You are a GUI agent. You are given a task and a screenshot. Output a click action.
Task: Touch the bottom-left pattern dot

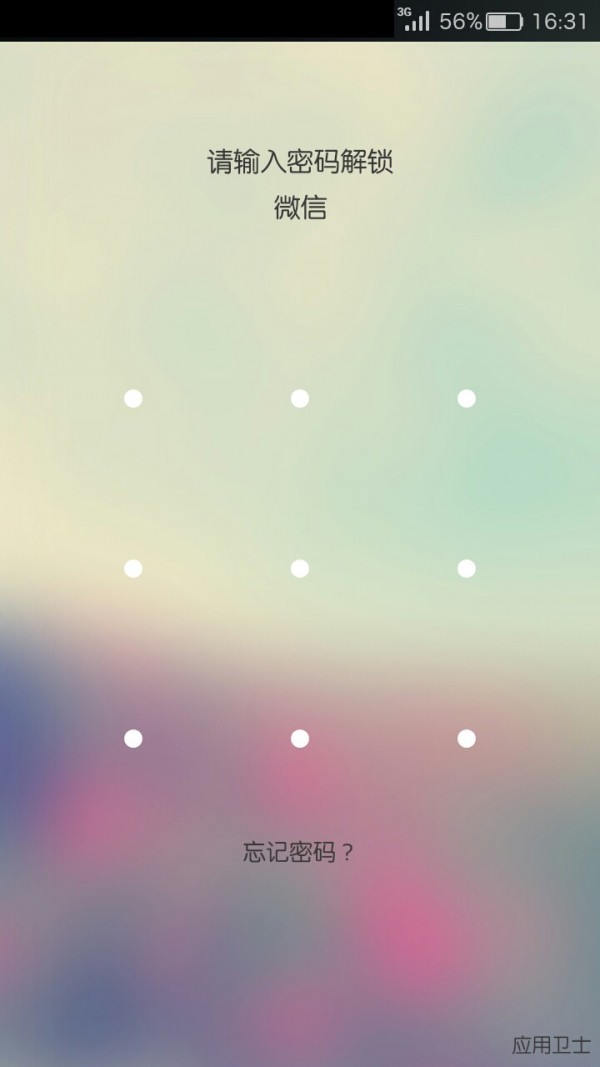tap(133, 739)
